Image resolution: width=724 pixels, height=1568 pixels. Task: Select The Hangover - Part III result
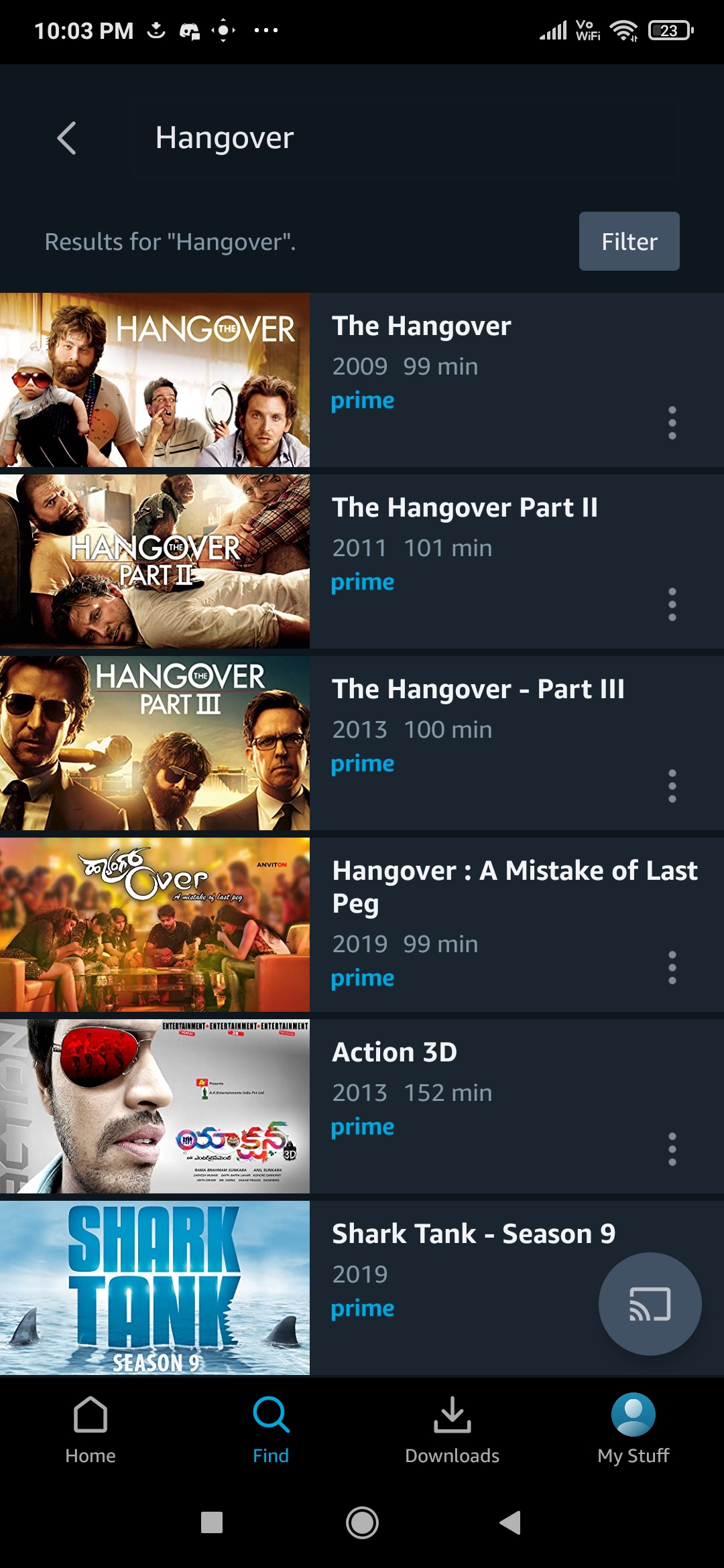[x=477, y=690]
